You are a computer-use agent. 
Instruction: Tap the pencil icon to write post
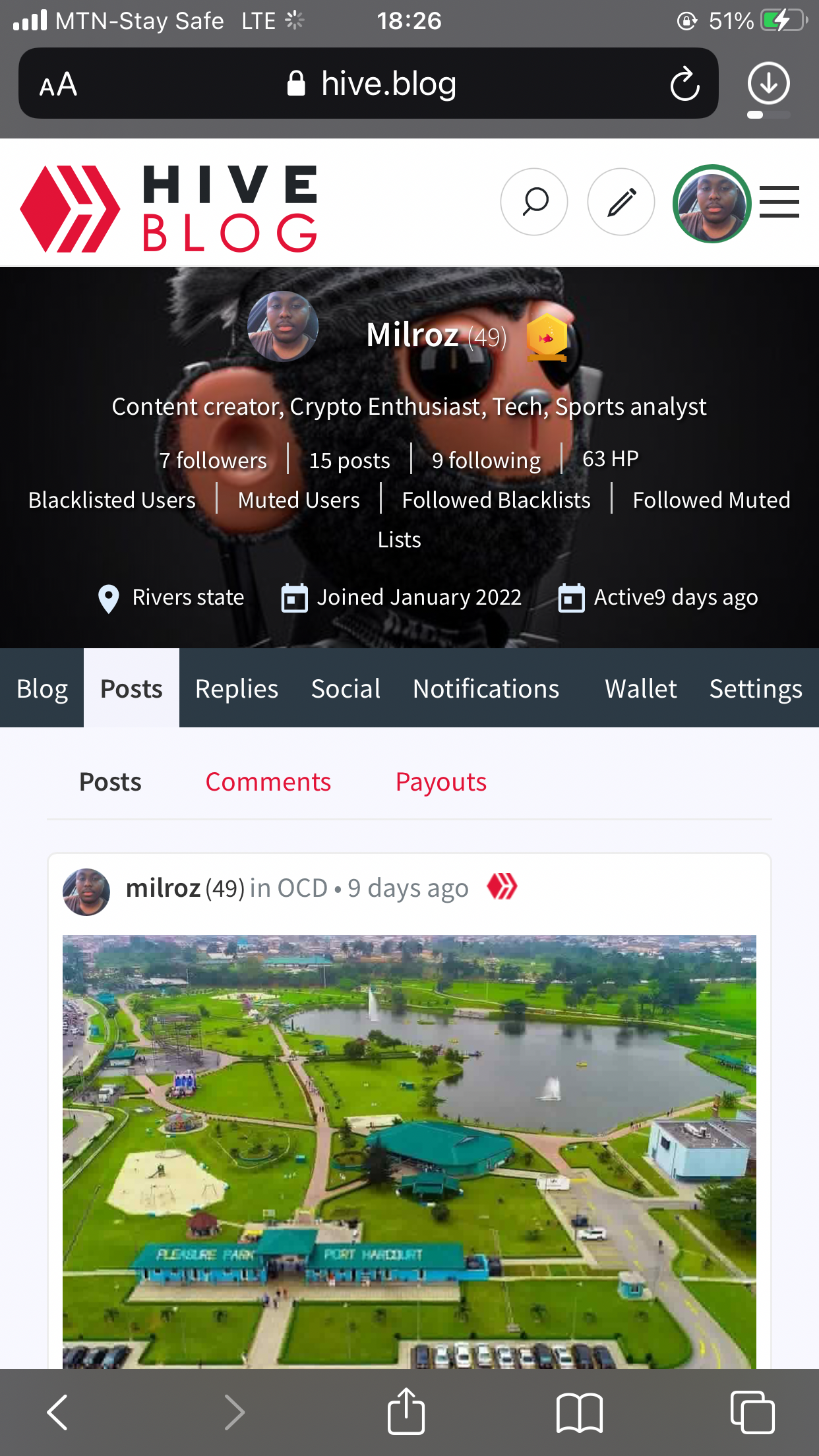point(621,202)
